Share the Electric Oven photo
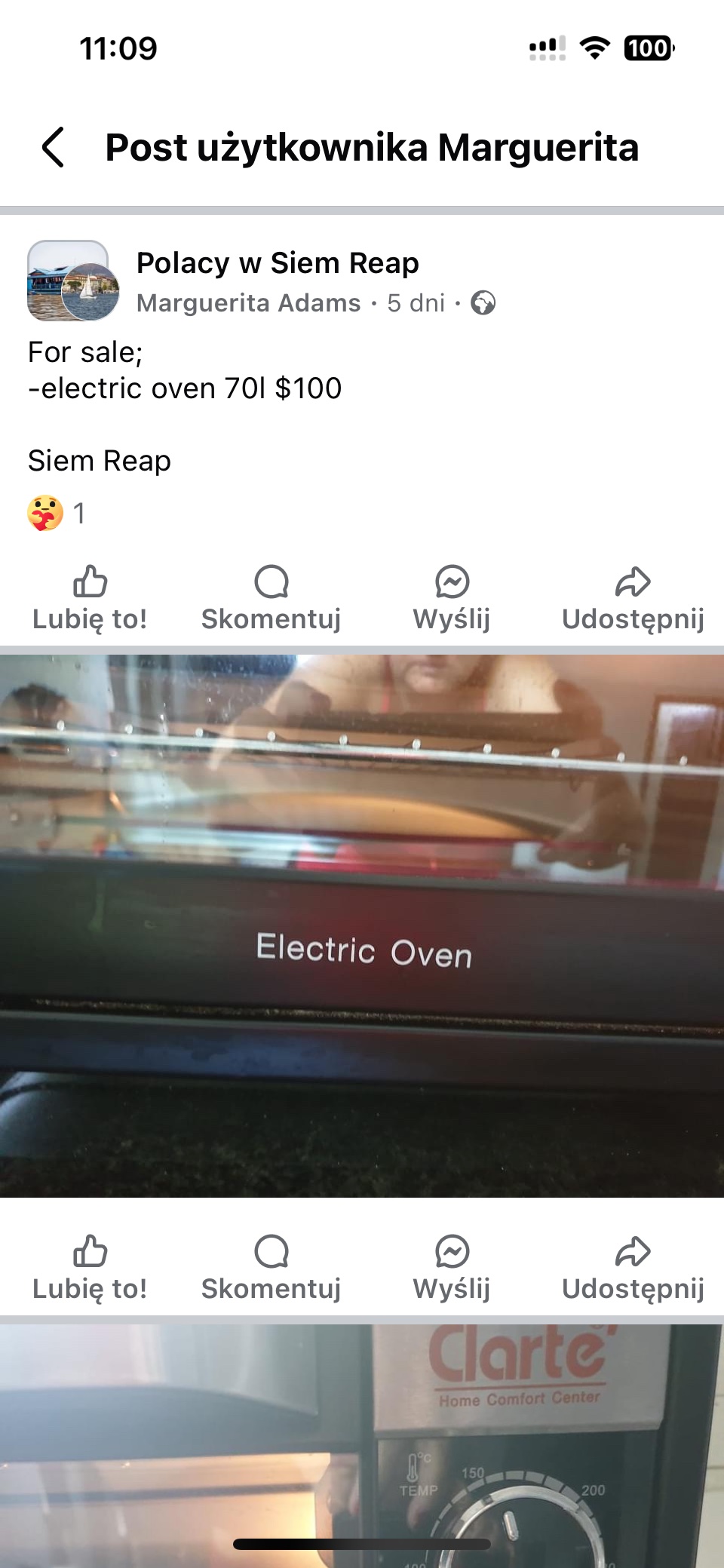724x1568 pixels. click(x=633, y=1269)
